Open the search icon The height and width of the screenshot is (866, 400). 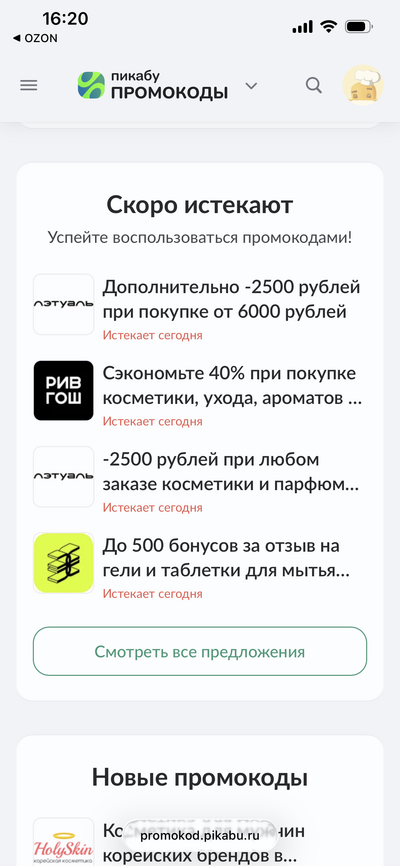pos(314,86)
